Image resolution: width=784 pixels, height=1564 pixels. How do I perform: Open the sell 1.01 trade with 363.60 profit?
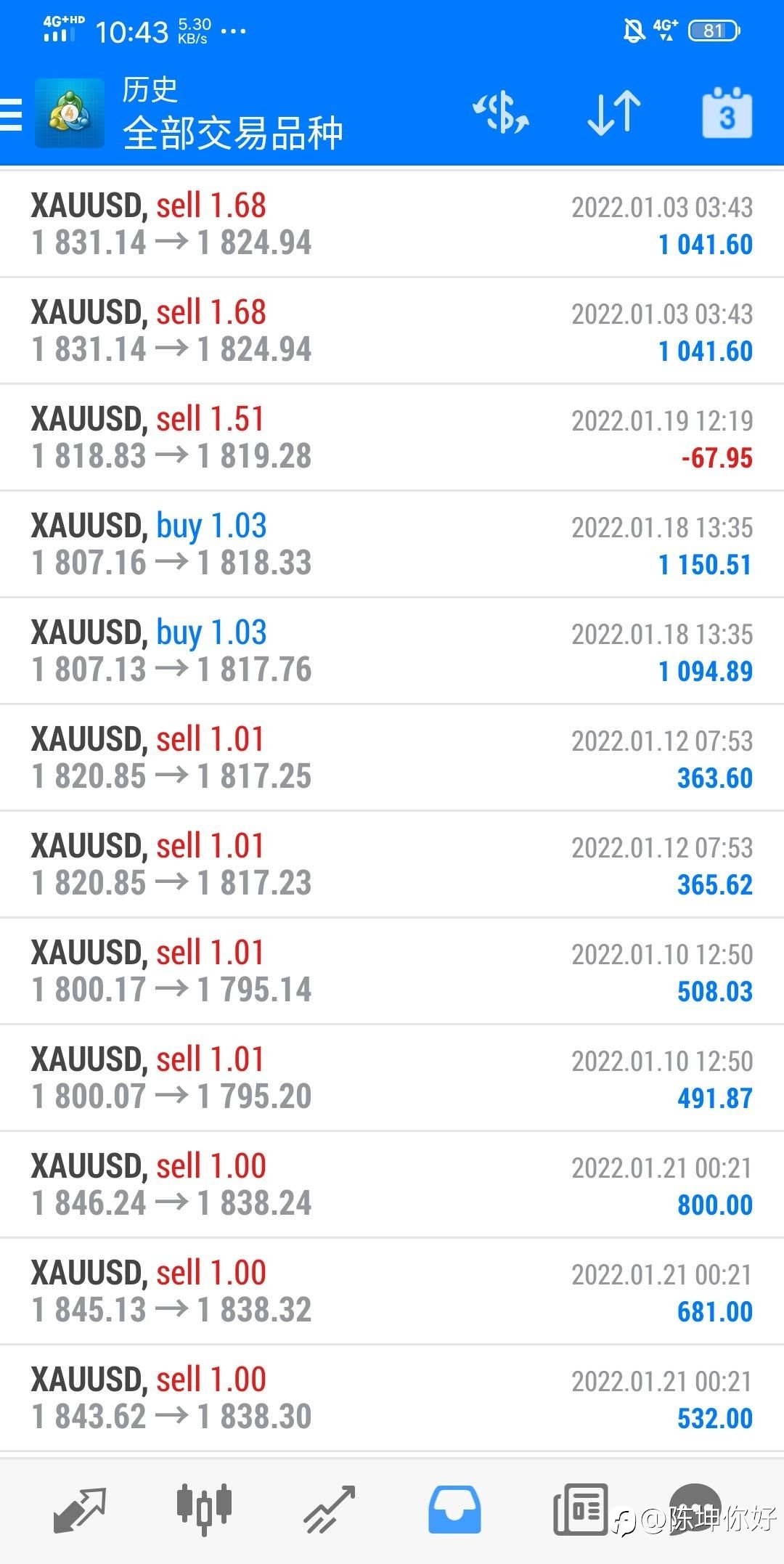pyautogui.click(x=392, y=758)
